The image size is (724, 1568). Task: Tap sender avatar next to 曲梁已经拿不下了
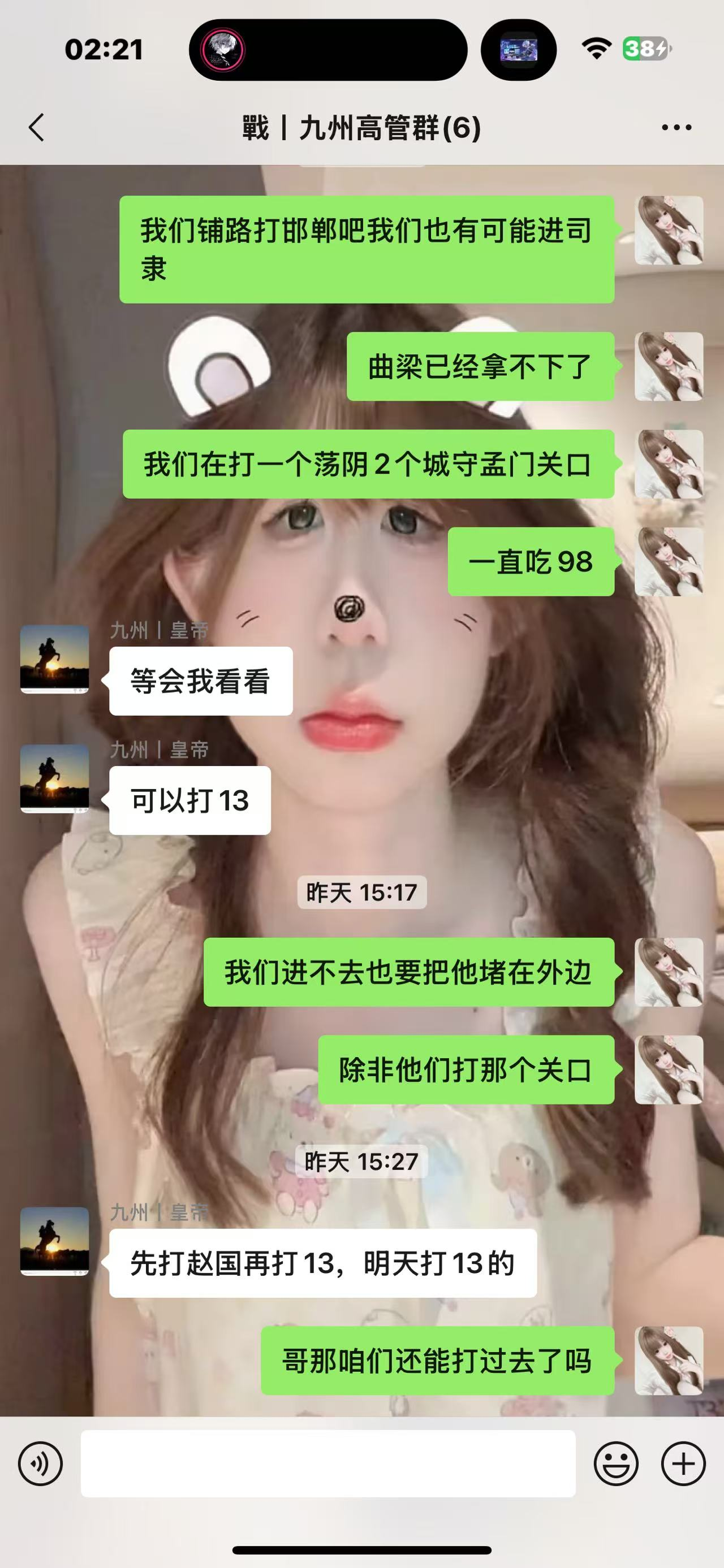pos(669,366)
